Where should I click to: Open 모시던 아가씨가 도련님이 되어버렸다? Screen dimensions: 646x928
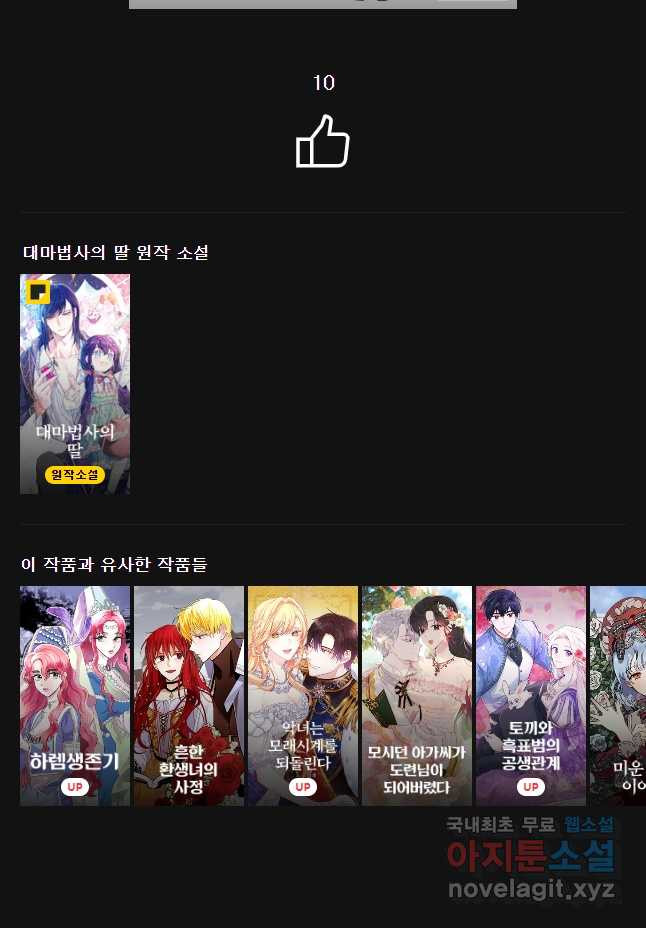(x=417, y=696)
